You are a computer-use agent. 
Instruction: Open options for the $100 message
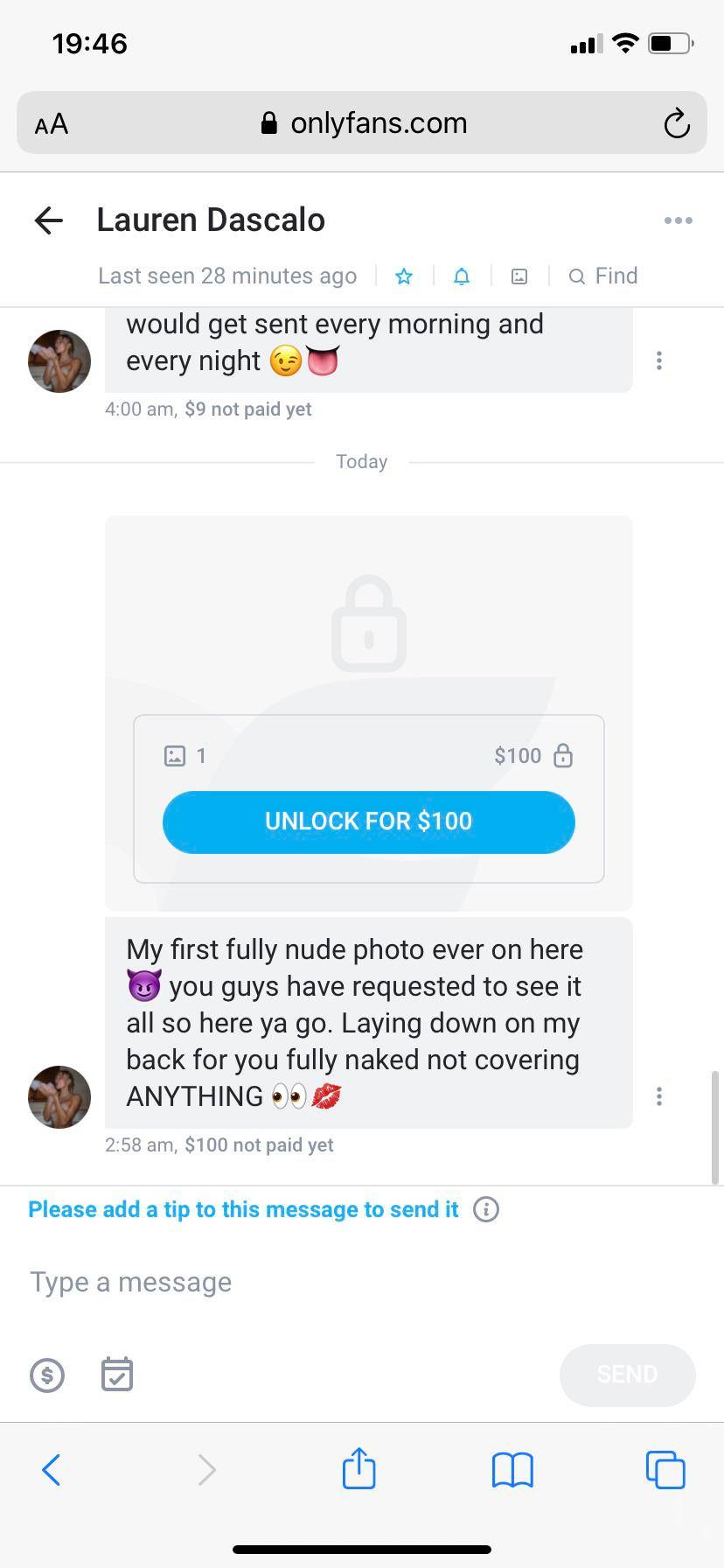coord(659,1096)
